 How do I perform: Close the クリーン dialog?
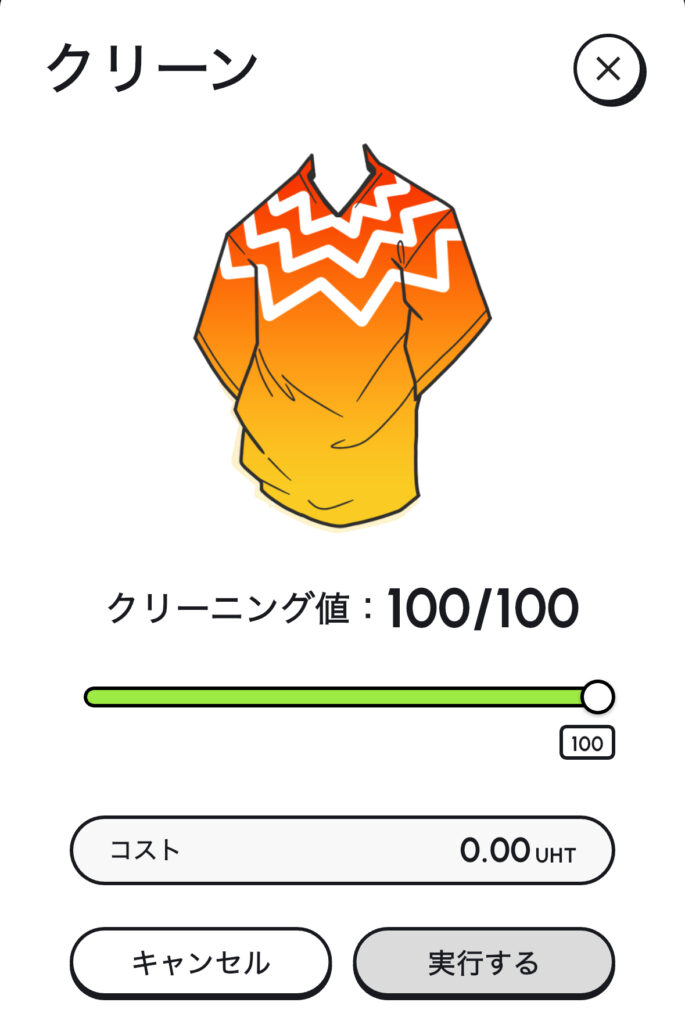[608, 69]
